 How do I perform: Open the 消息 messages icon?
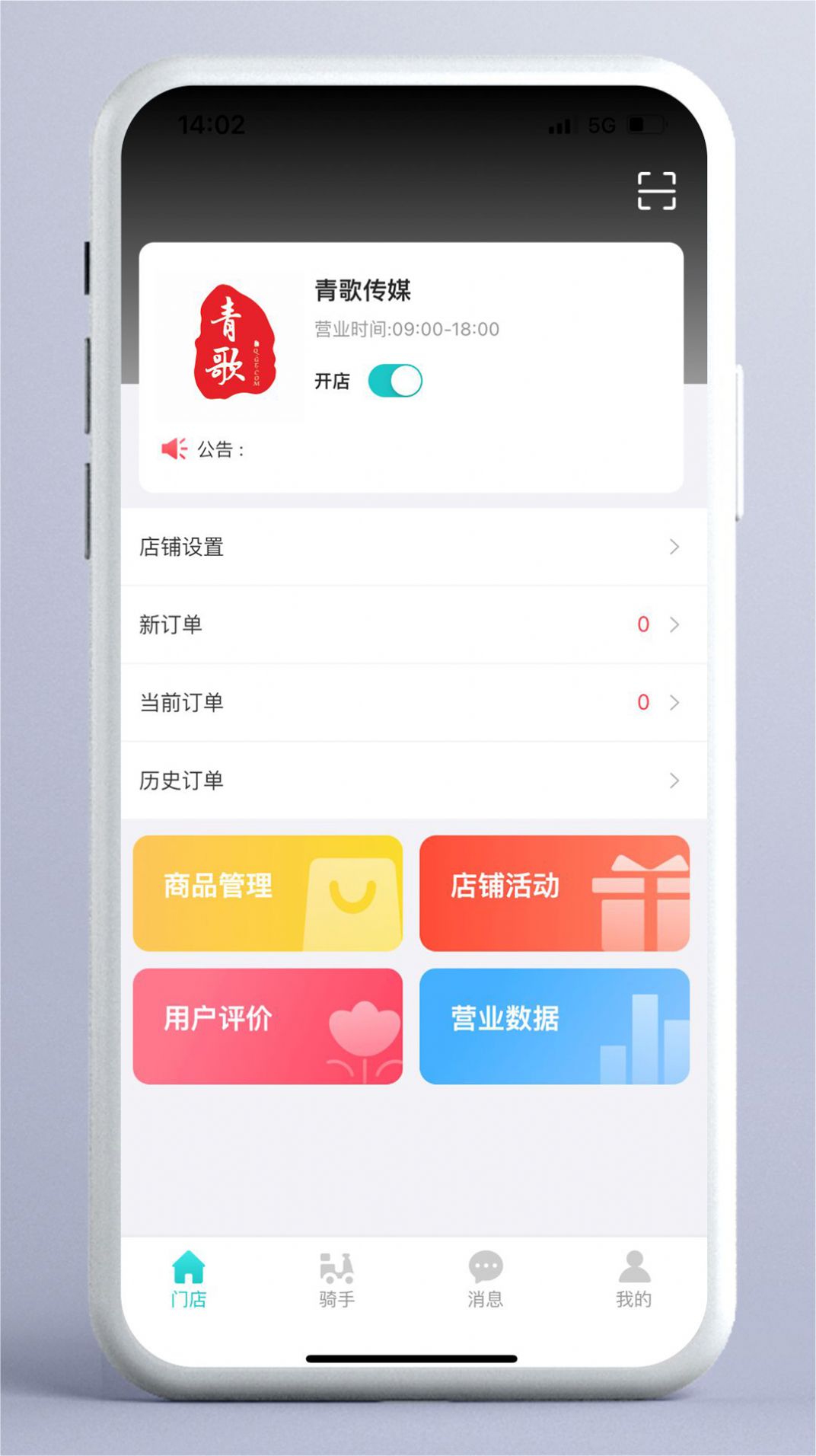point(485,1264)
